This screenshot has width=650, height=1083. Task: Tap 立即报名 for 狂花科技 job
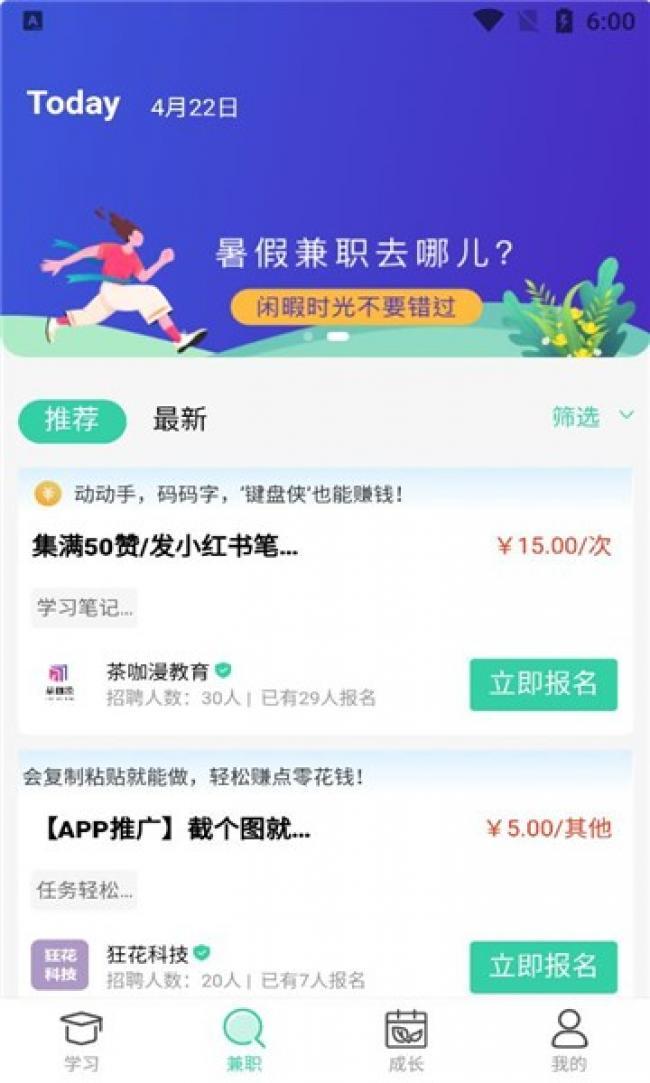pos(543,966)
